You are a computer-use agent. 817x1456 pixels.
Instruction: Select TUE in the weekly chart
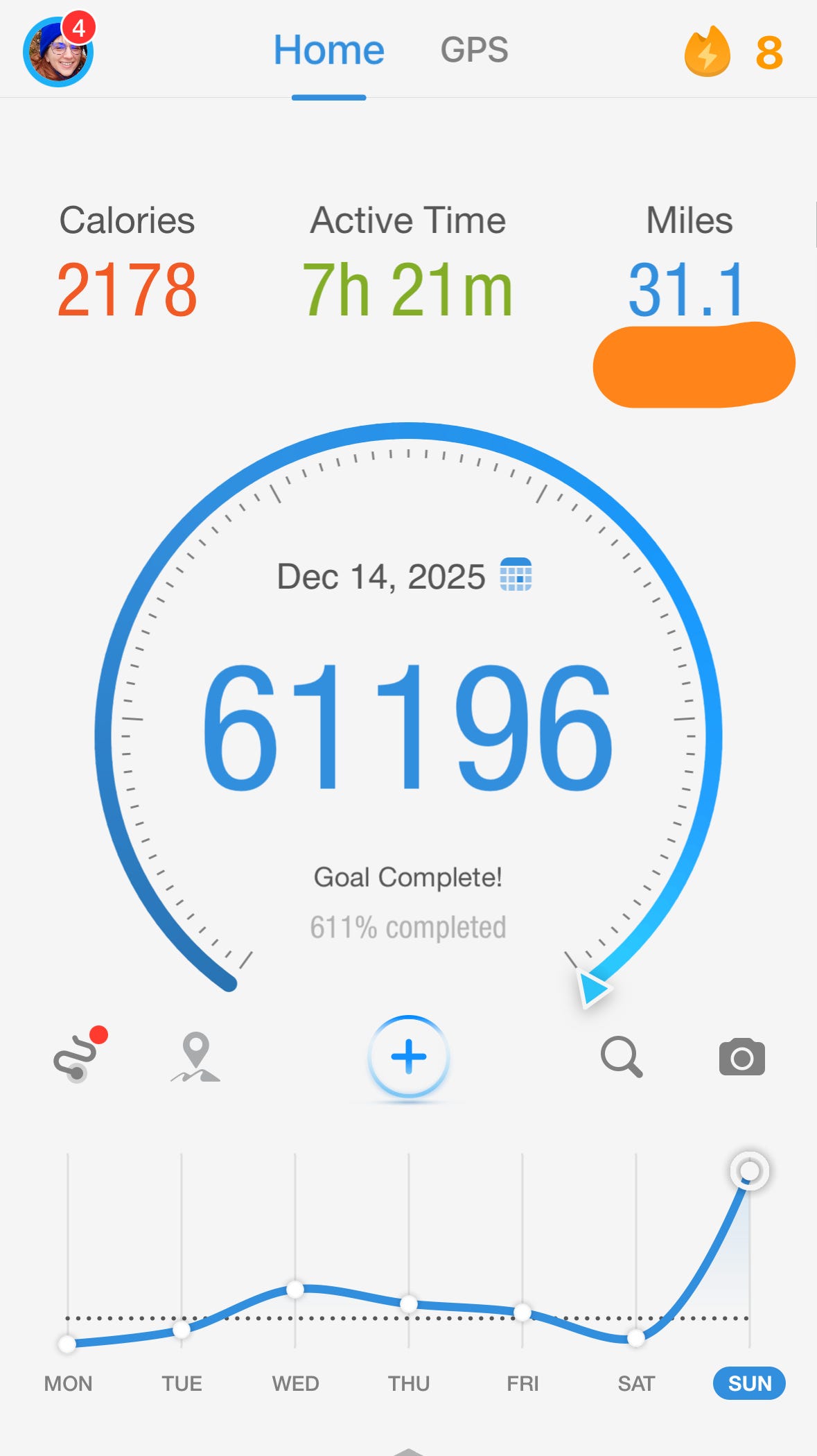pos(182,1383)
